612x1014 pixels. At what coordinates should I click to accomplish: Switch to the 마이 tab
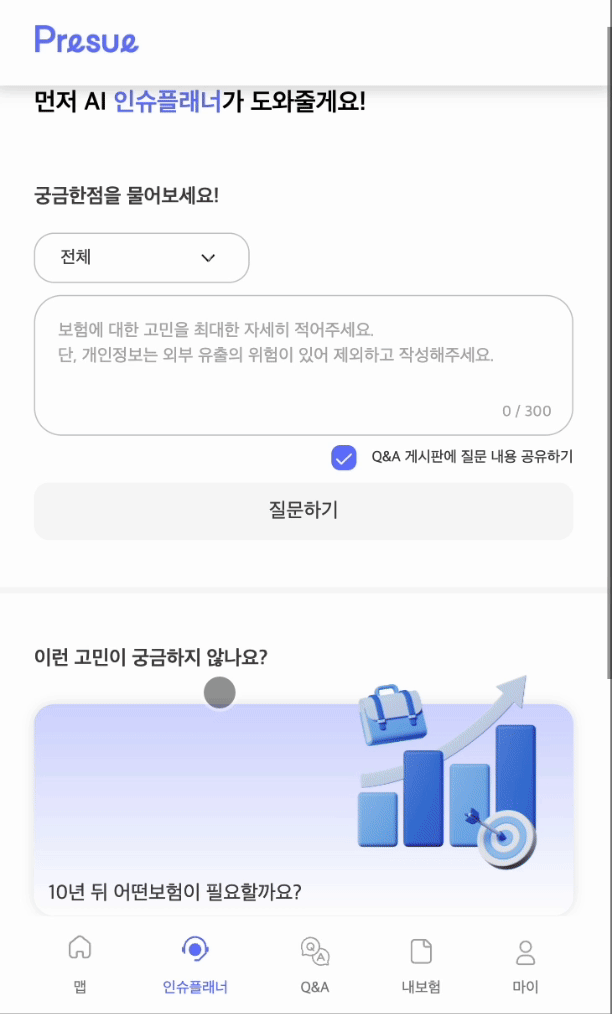(525, 965)
